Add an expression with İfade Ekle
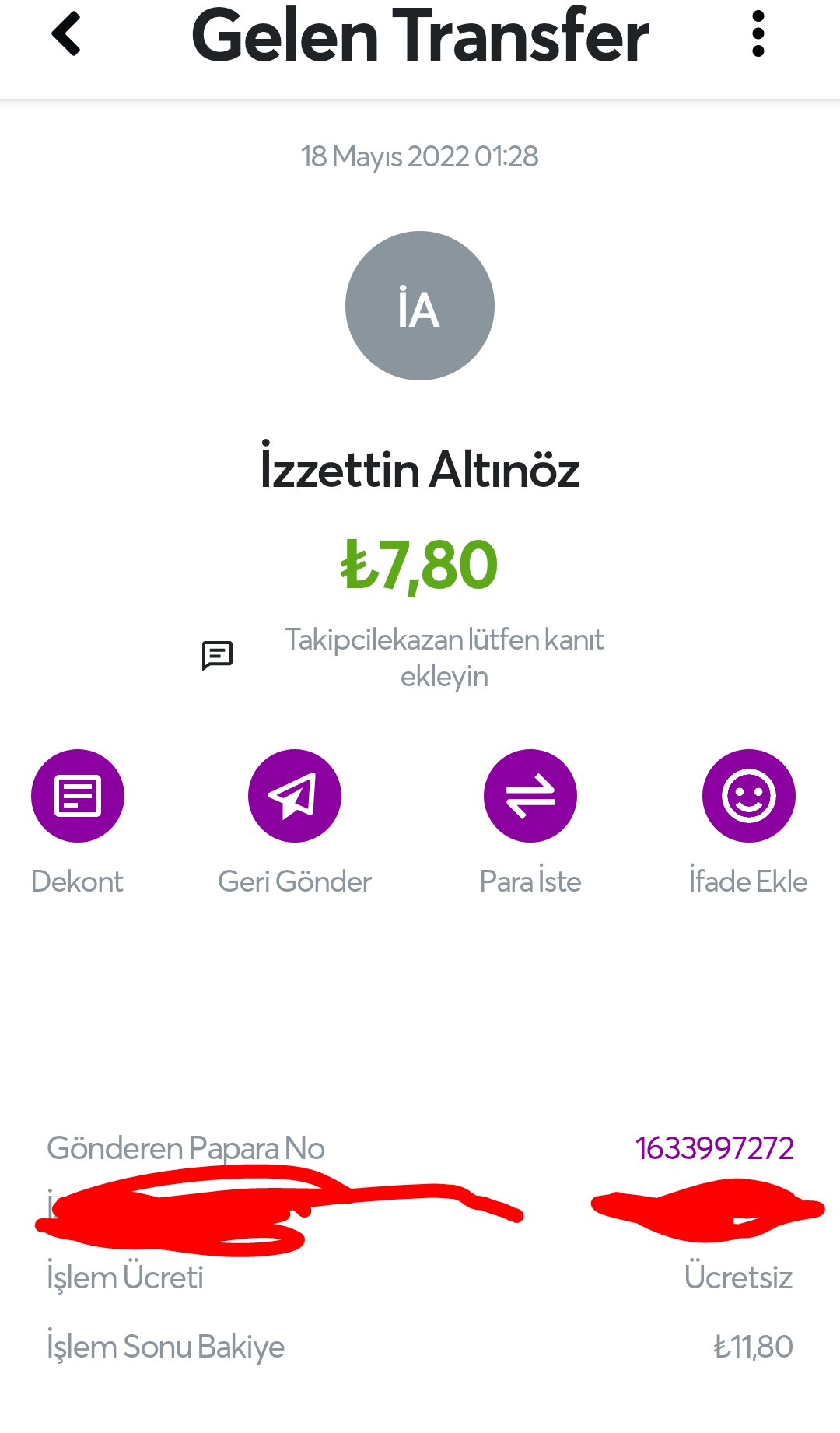 749,795
